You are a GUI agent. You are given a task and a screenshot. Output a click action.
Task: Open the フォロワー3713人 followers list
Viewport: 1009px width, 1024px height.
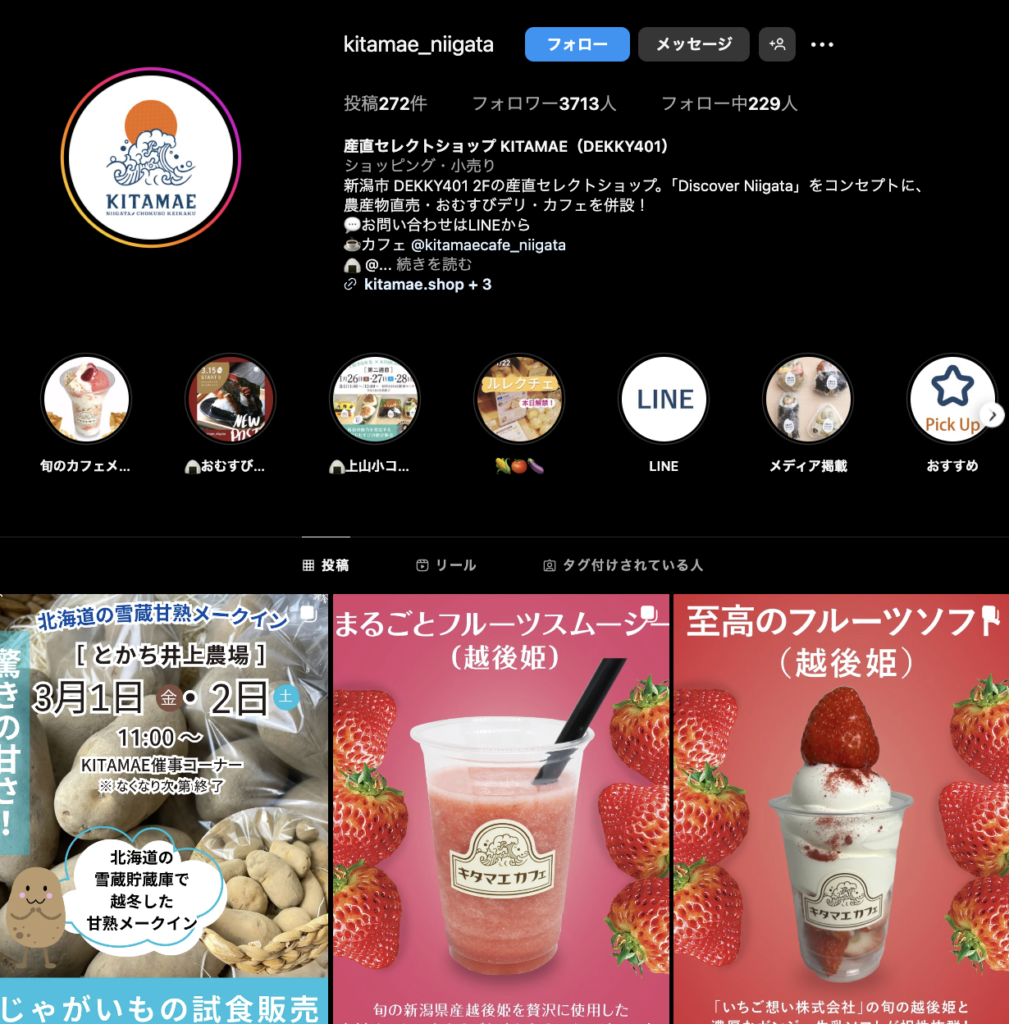(544, 103)
